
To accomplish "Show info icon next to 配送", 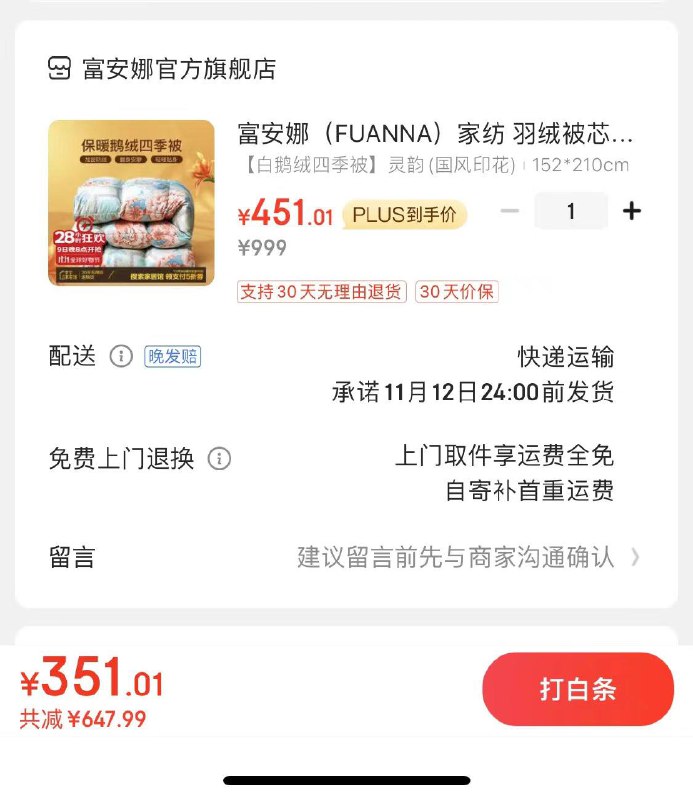I will point(121,356).
